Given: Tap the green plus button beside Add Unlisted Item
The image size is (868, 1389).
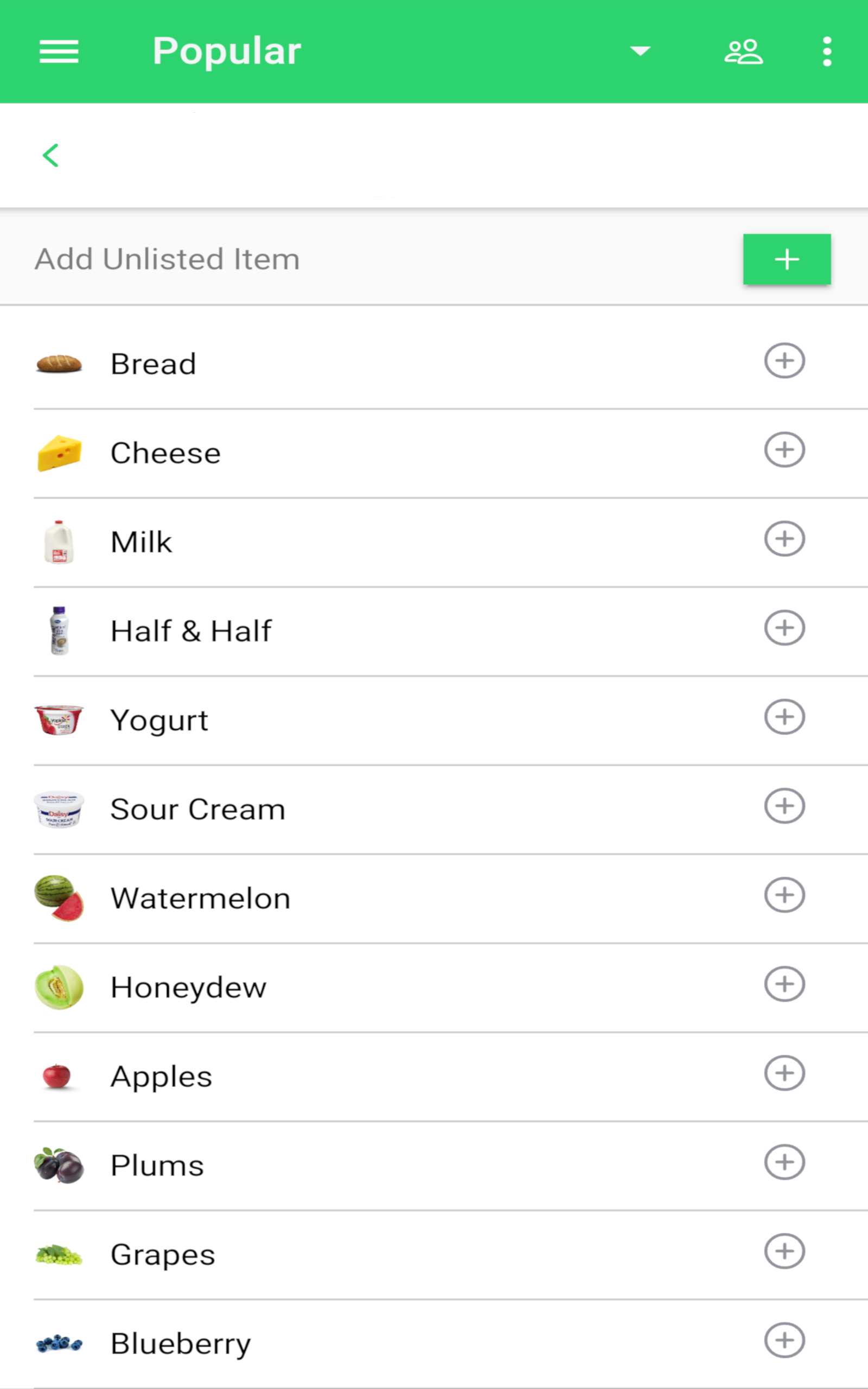Looking at the screenshot, I should 787,259.
